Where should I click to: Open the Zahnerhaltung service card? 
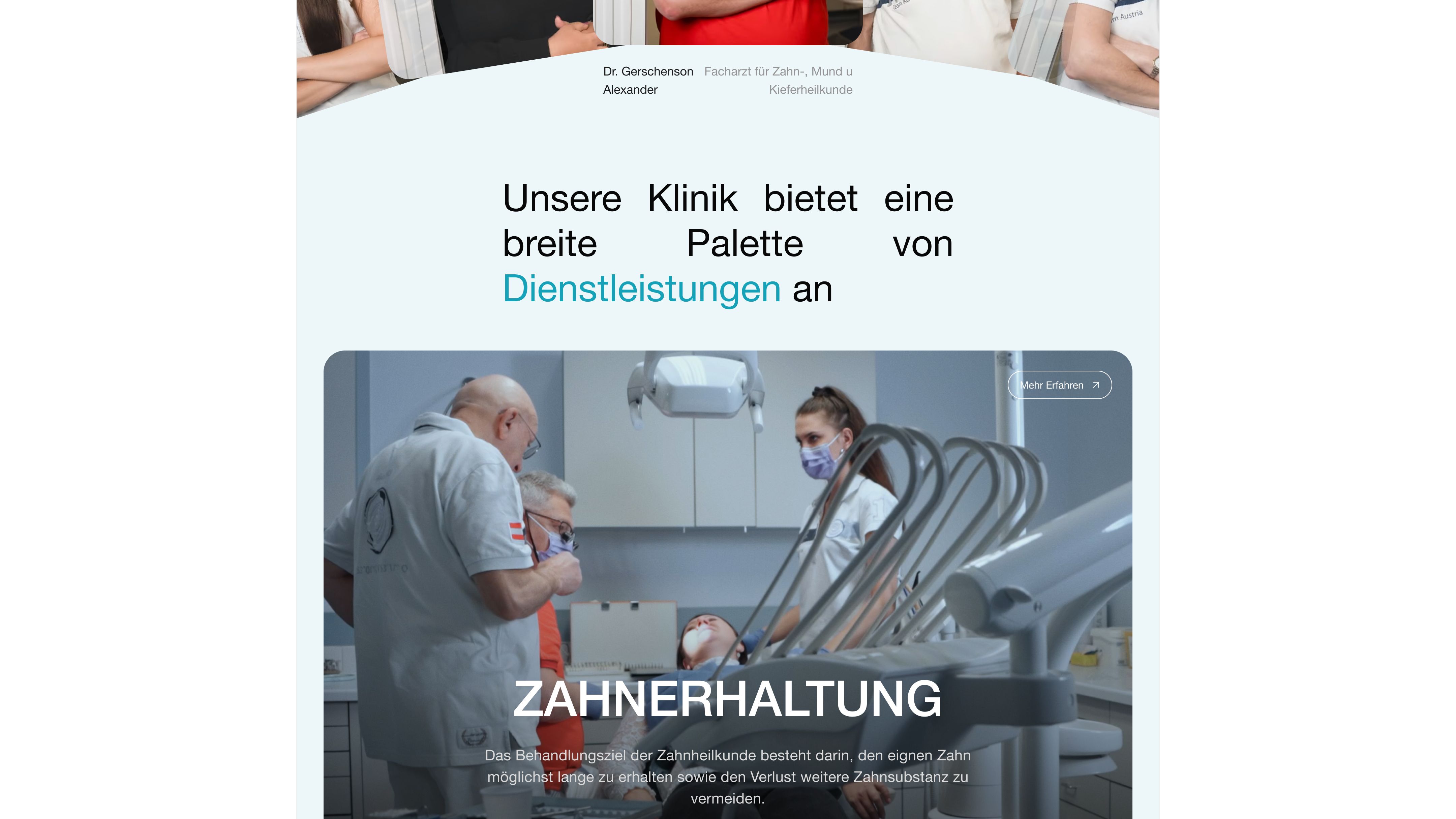[x=727, y=699]
